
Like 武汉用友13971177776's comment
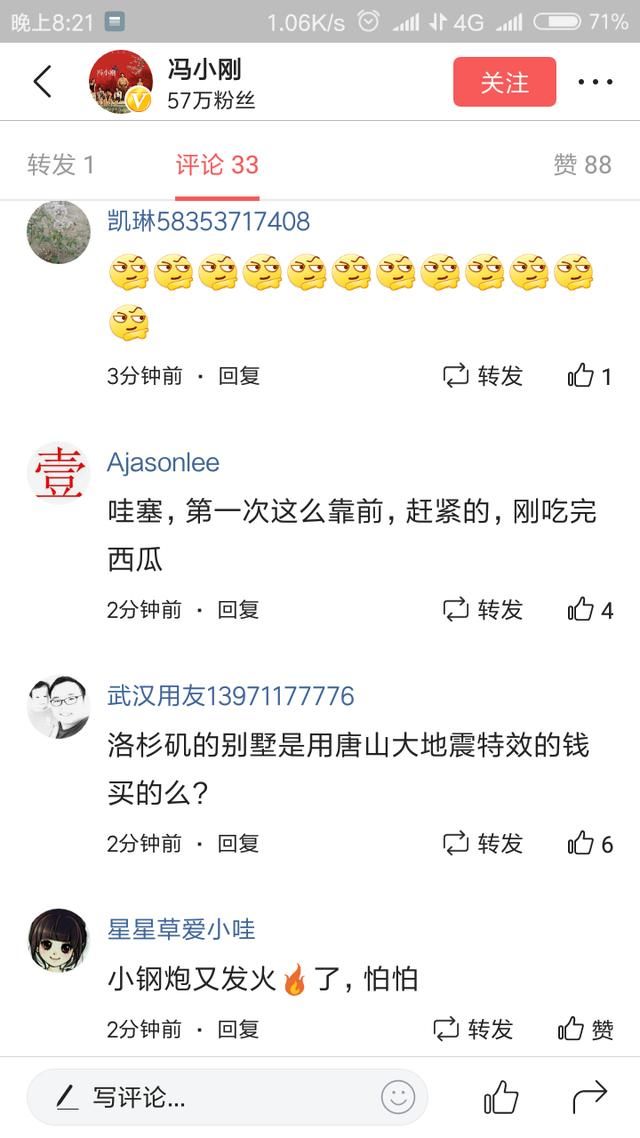tap(589, 843)
